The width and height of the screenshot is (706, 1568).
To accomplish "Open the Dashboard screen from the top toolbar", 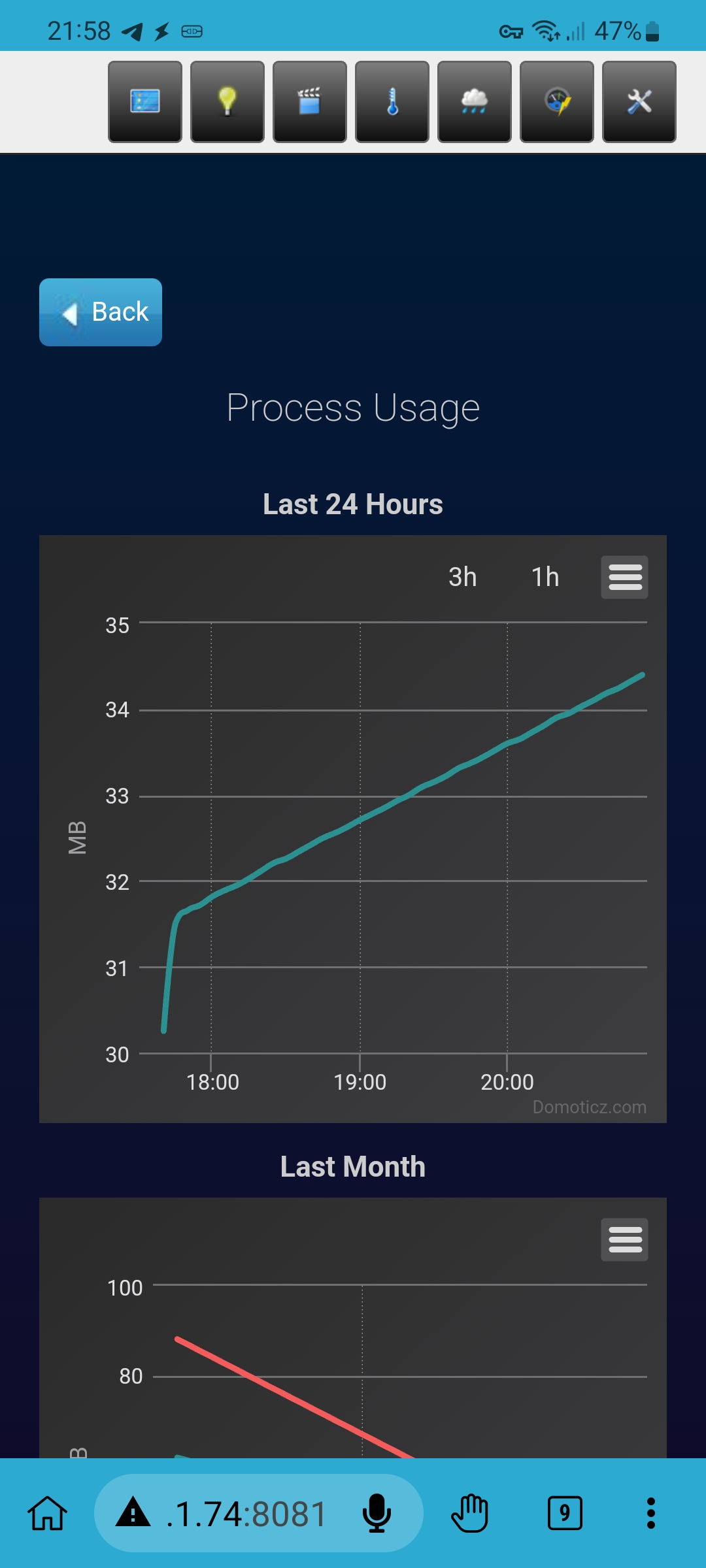I will [144, 101].
